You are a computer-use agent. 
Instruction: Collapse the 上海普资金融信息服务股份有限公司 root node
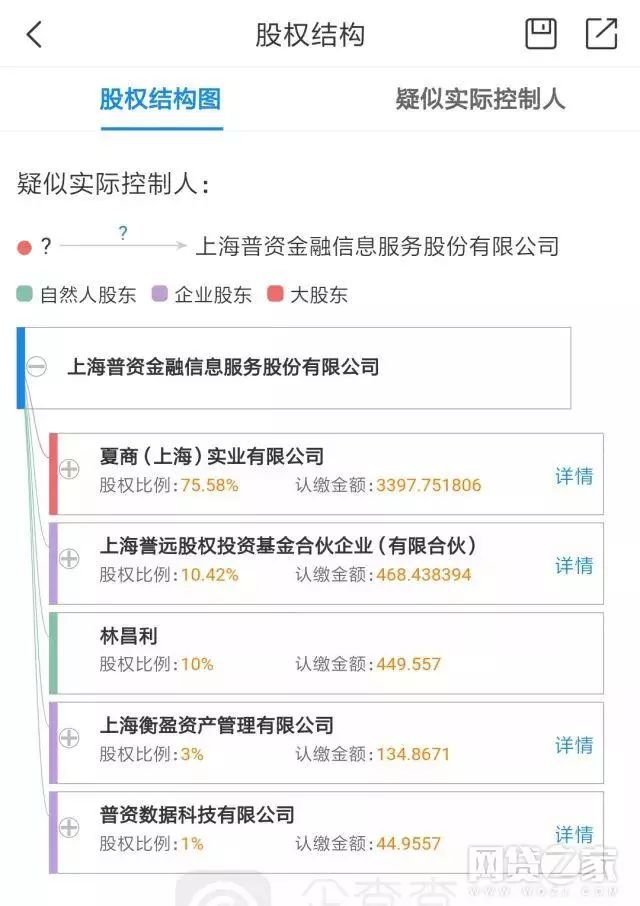(37, 367)
